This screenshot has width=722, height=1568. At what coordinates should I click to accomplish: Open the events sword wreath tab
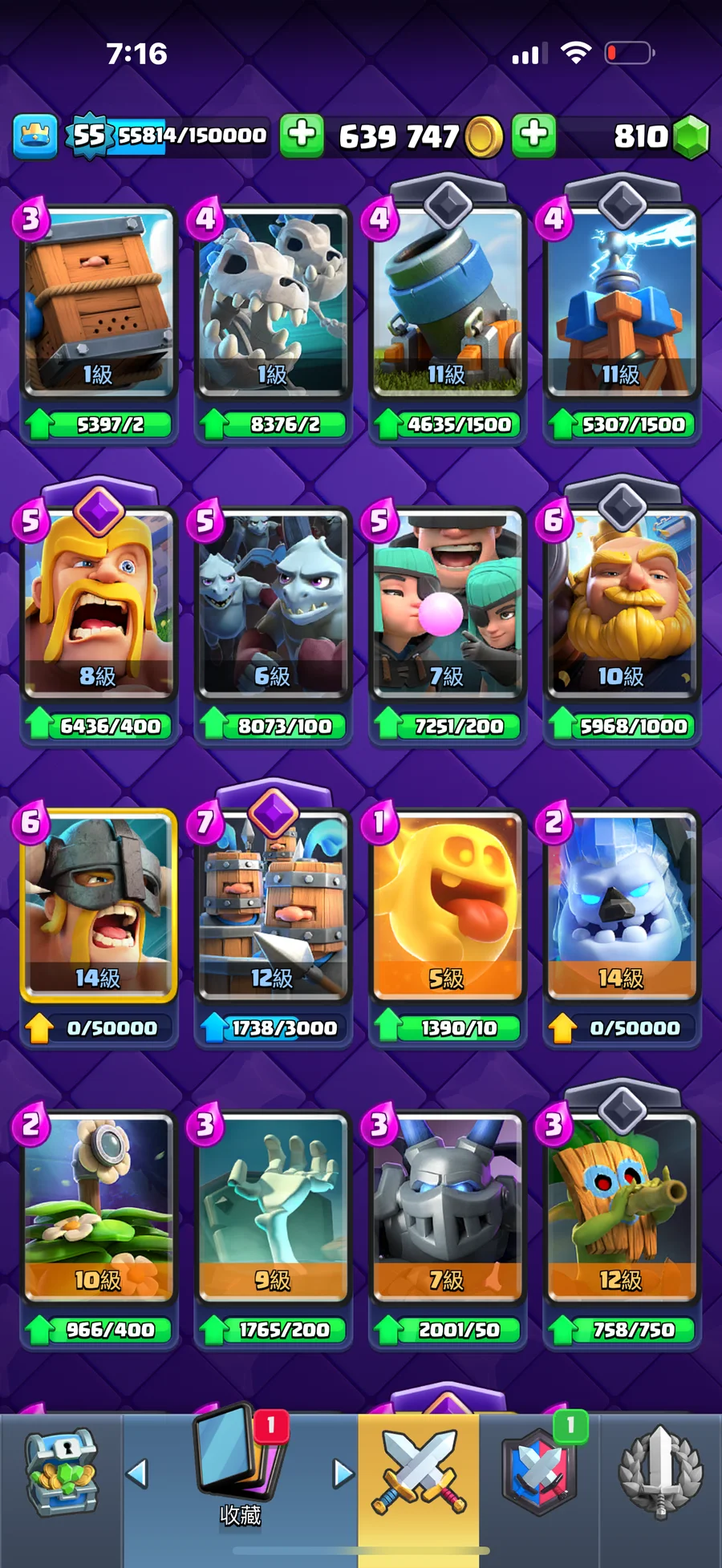661,1473
